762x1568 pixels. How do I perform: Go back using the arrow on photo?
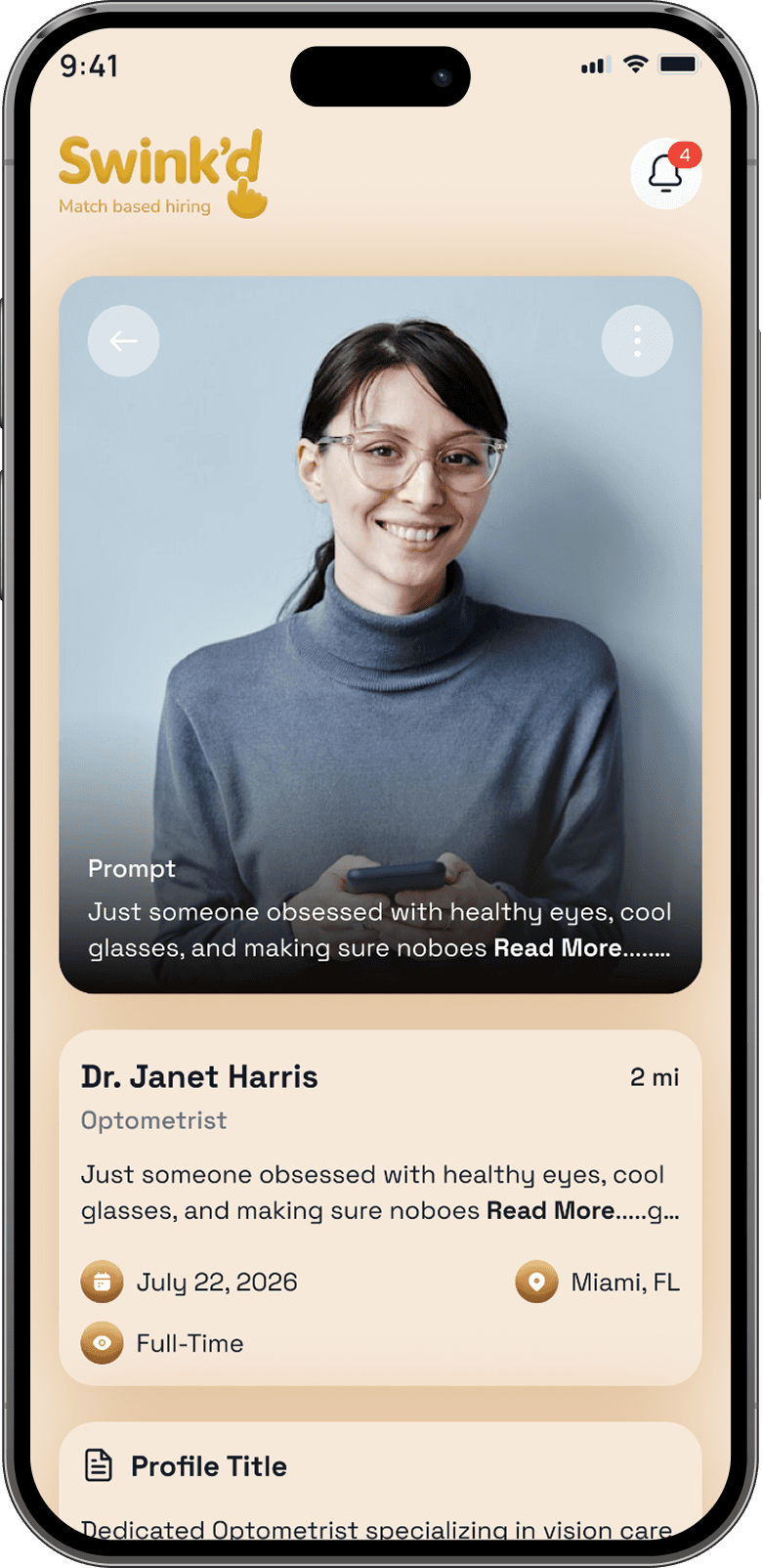(x=123, y=341)
